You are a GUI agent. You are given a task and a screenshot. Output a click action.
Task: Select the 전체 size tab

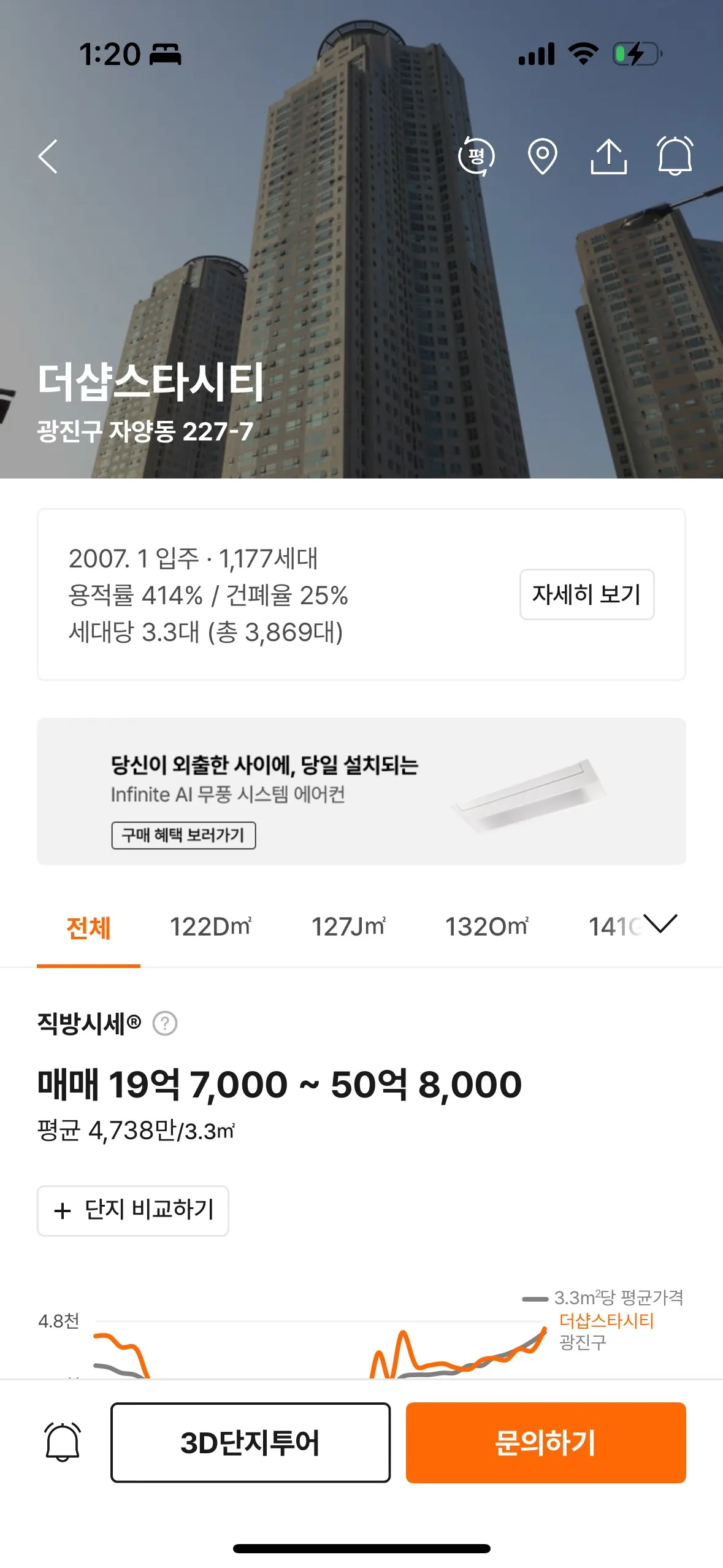click(88, 927)
